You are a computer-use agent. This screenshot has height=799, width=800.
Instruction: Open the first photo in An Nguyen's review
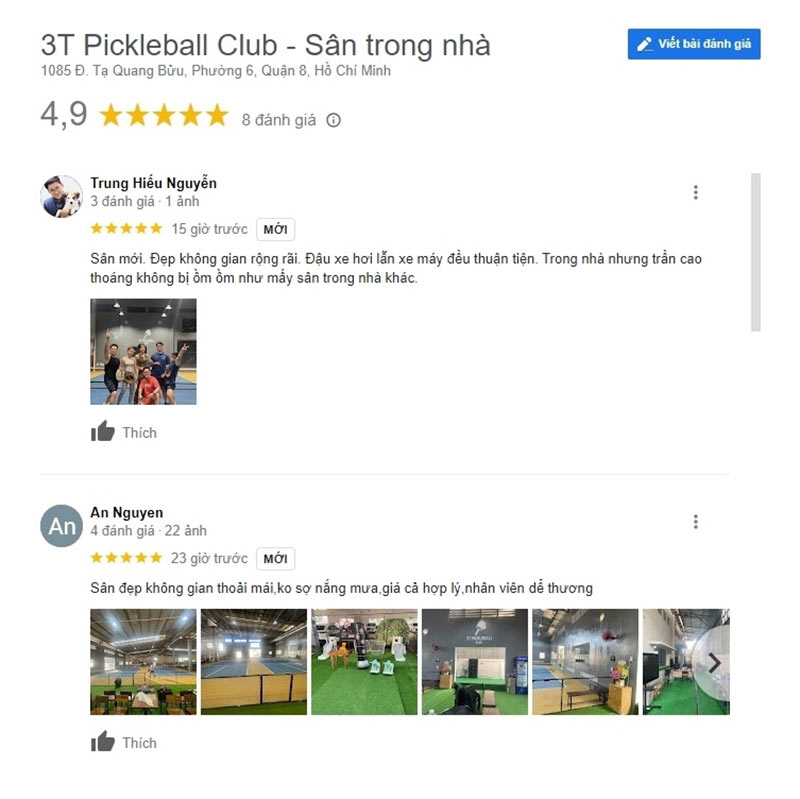tap(143, 661)
